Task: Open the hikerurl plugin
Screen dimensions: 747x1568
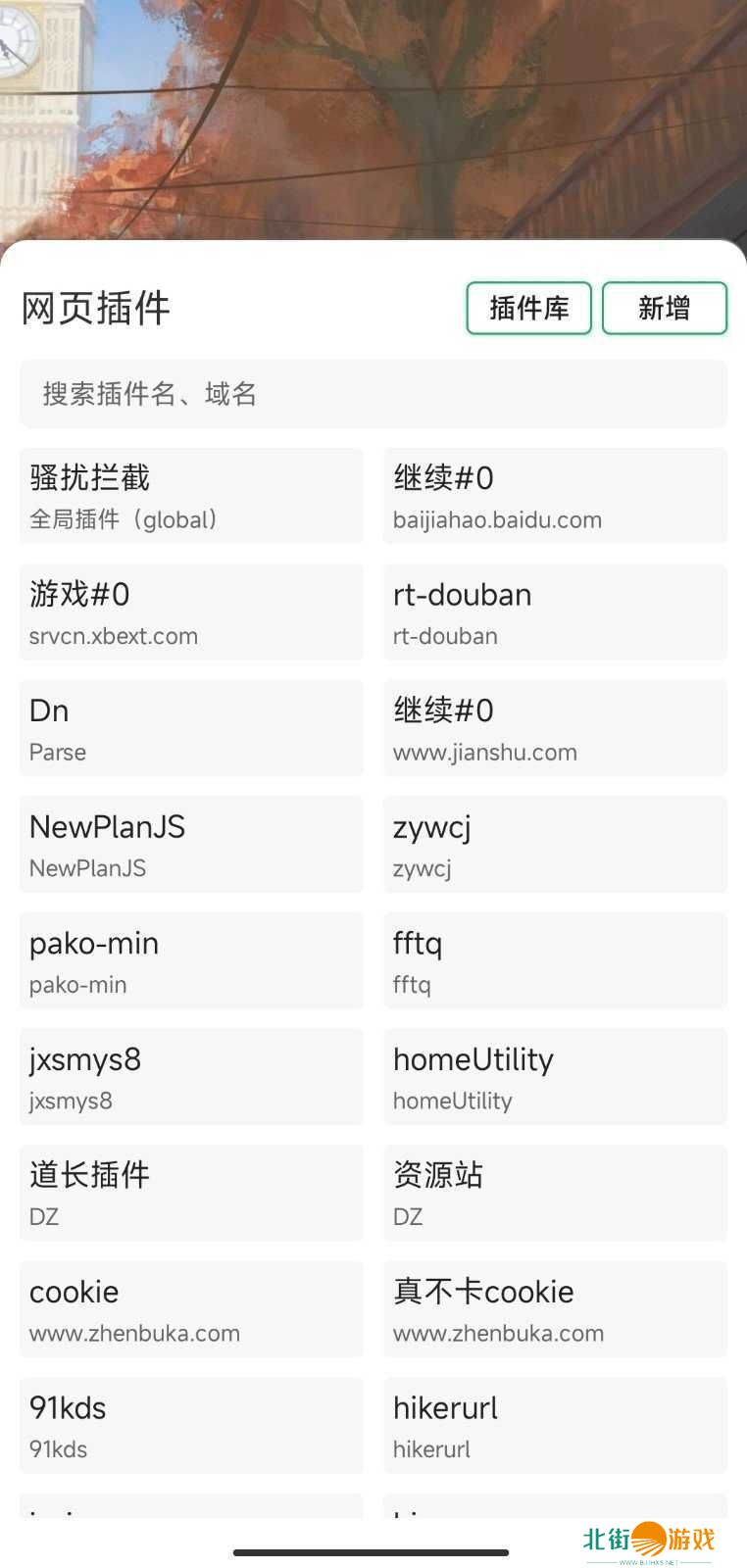Action: [555, 1425]
